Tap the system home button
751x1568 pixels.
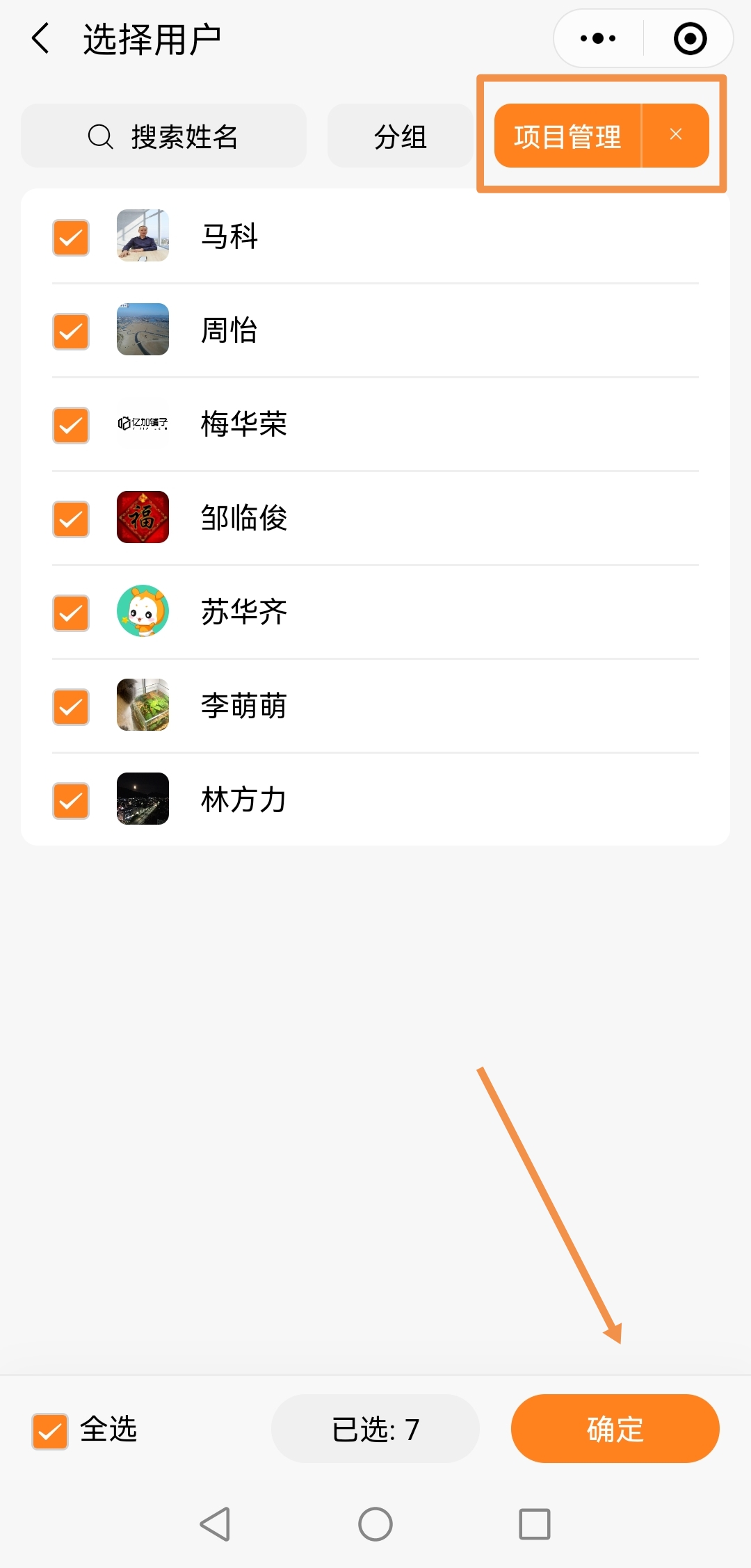(375, 1524)
